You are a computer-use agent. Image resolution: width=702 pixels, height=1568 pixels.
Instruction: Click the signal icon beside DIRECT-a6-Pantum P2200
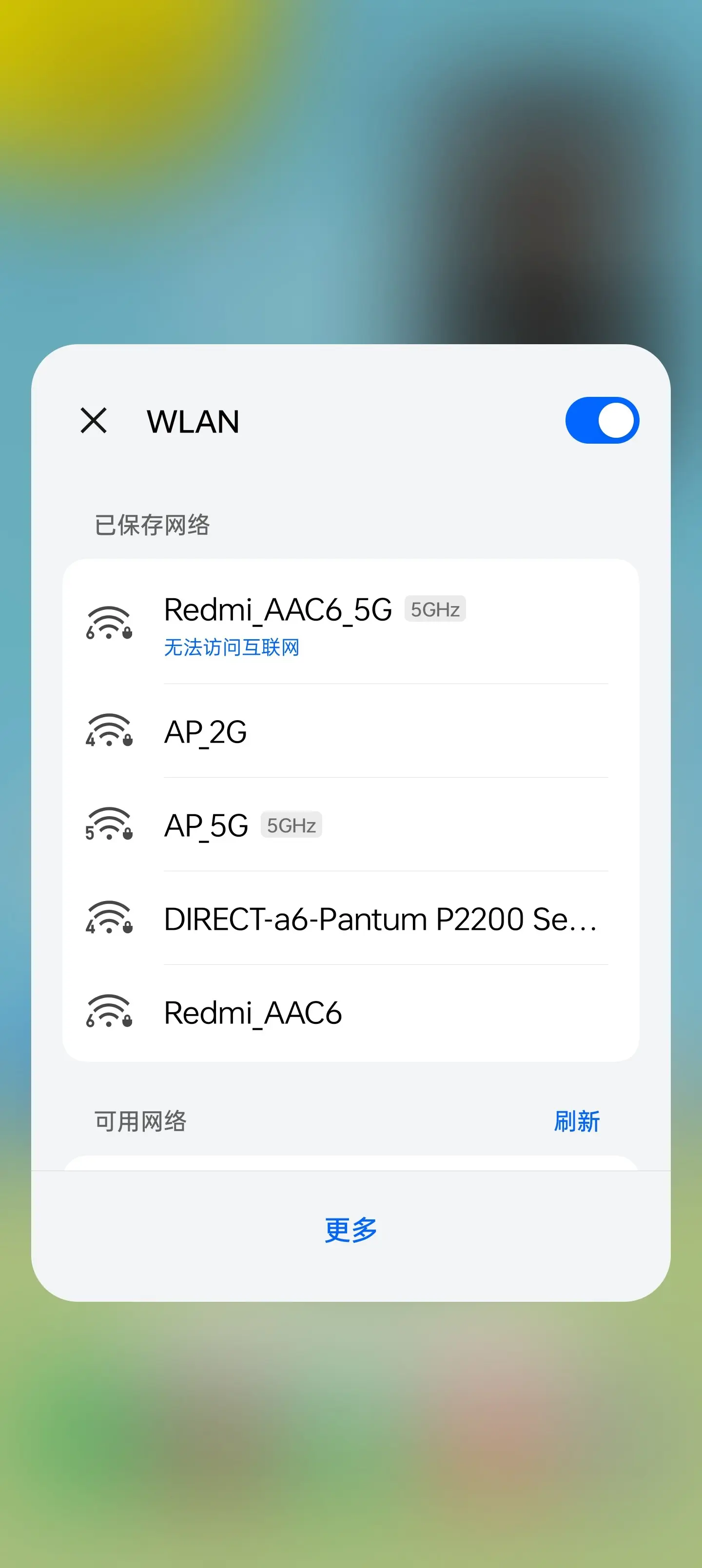coord(110,921)
